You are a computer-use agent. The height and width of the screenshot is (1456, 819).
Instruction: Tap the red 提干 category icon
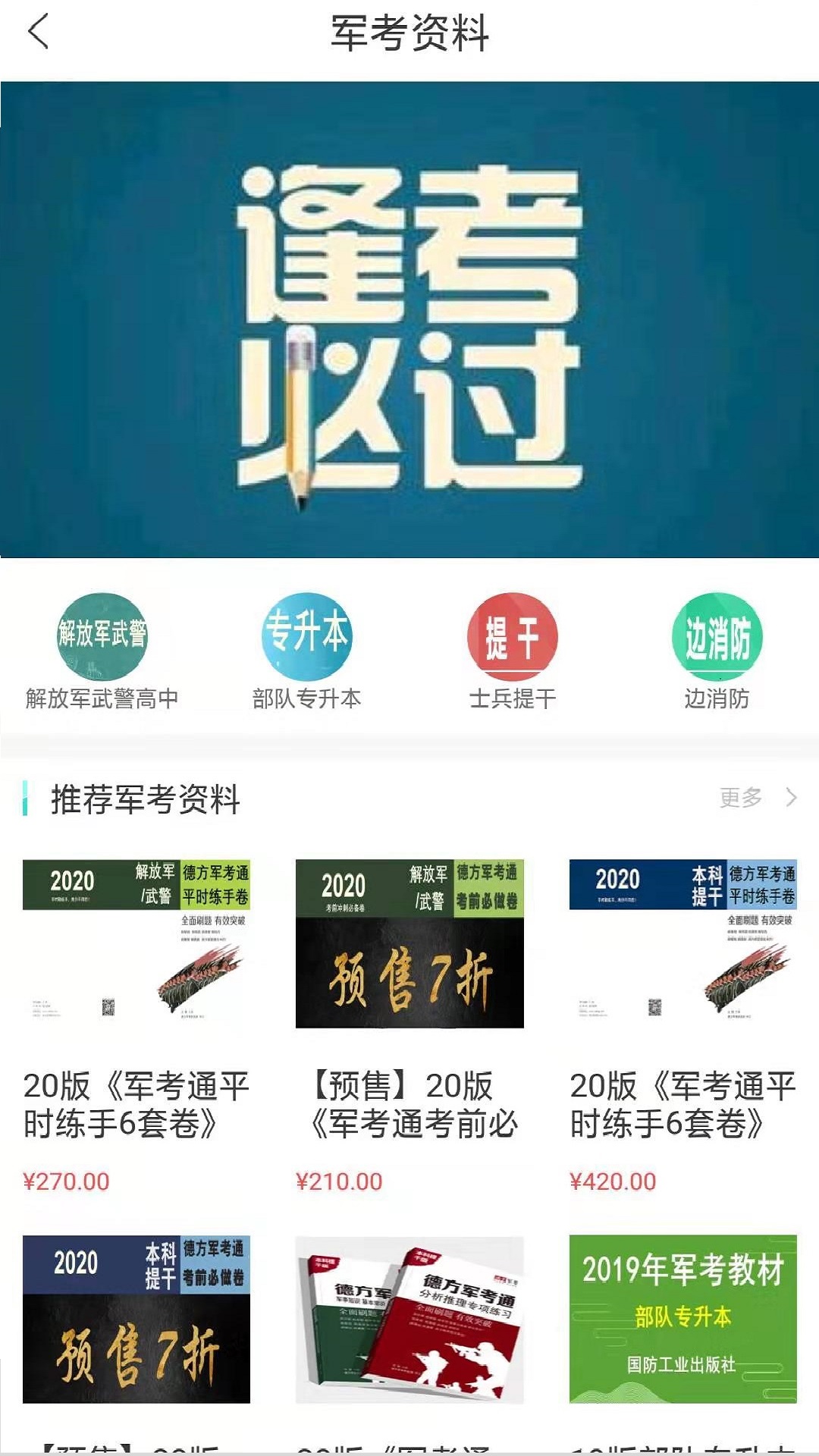click(512, 637)
